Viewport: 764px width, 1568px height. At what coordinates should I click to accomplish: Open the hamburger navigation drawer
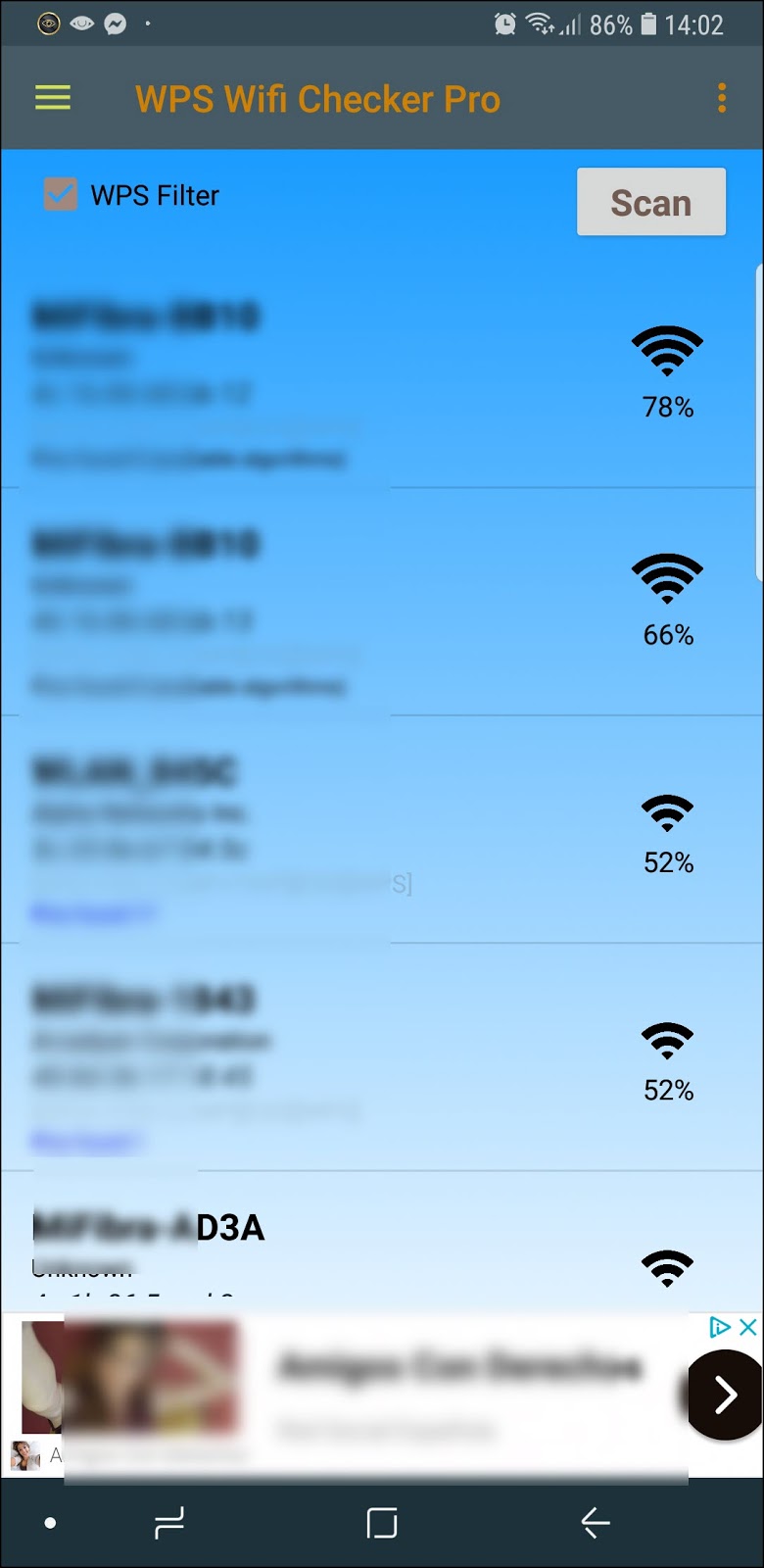coord(53,97)
